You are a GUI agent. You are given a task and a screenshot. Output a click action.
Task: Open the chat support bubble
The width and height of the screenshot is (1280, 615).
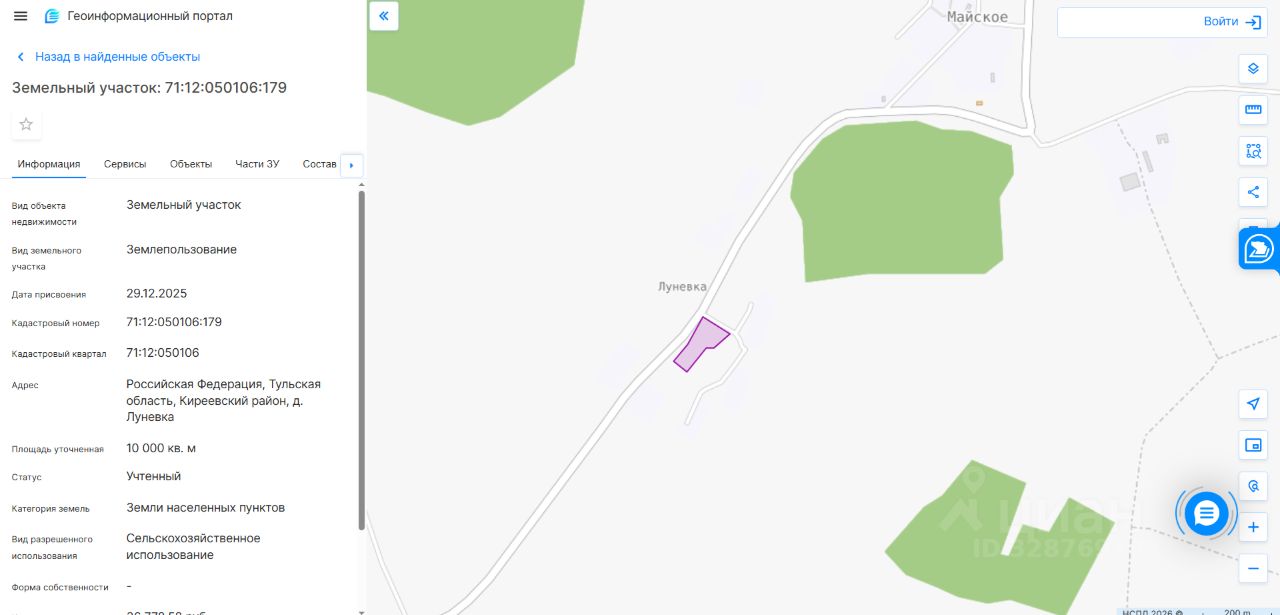pos(1206,513)
